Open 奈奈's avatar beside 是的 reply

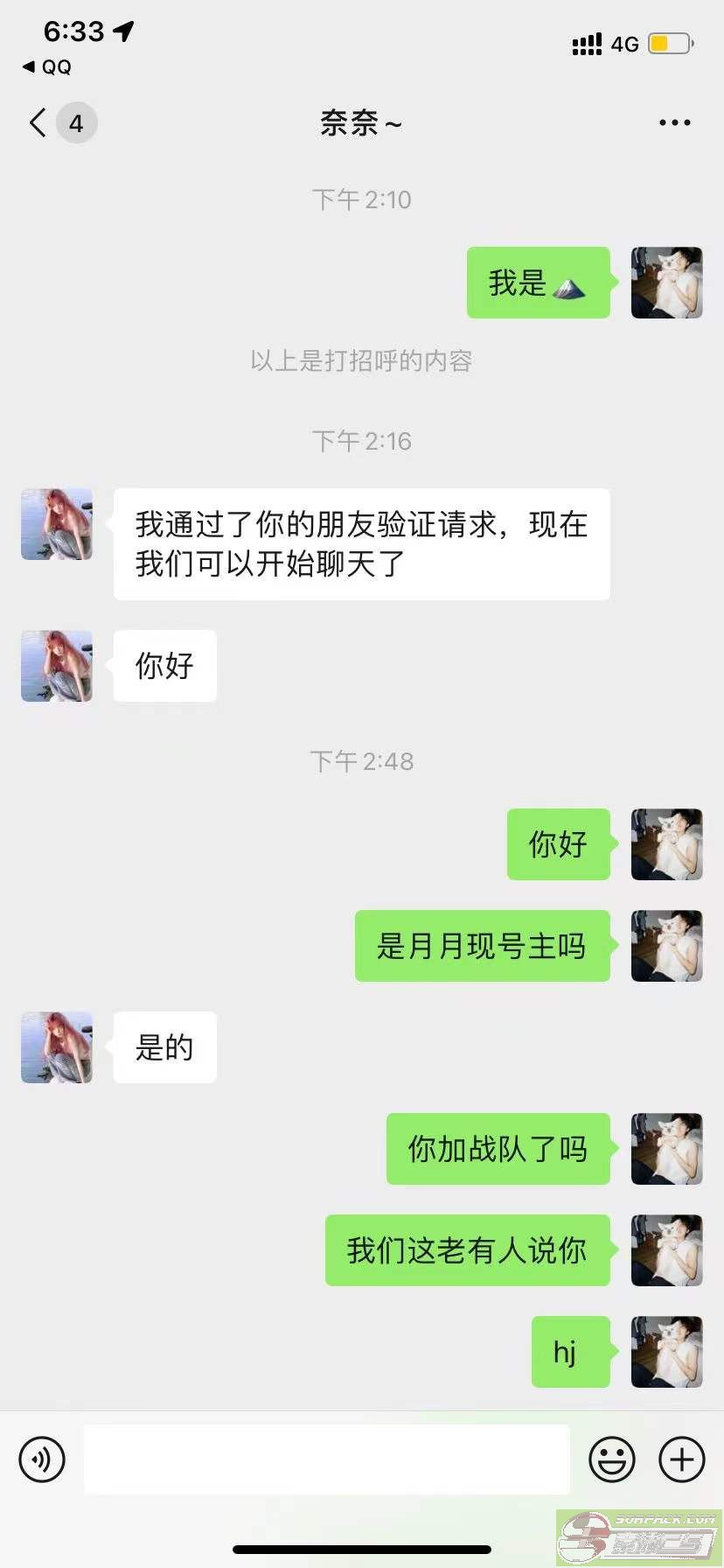pos(57,1047)
